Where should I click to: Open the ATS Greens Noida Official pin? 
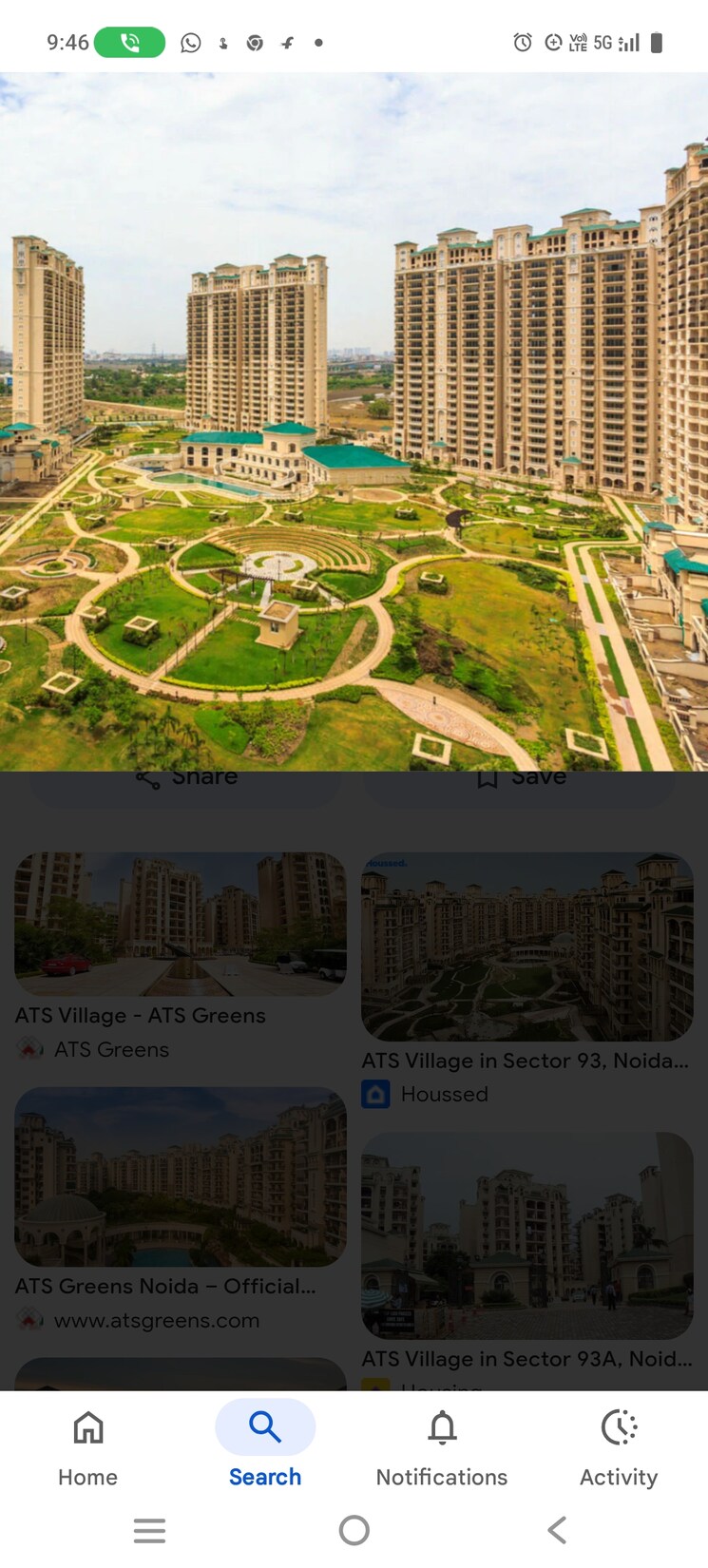click(x=181, y=1176)
